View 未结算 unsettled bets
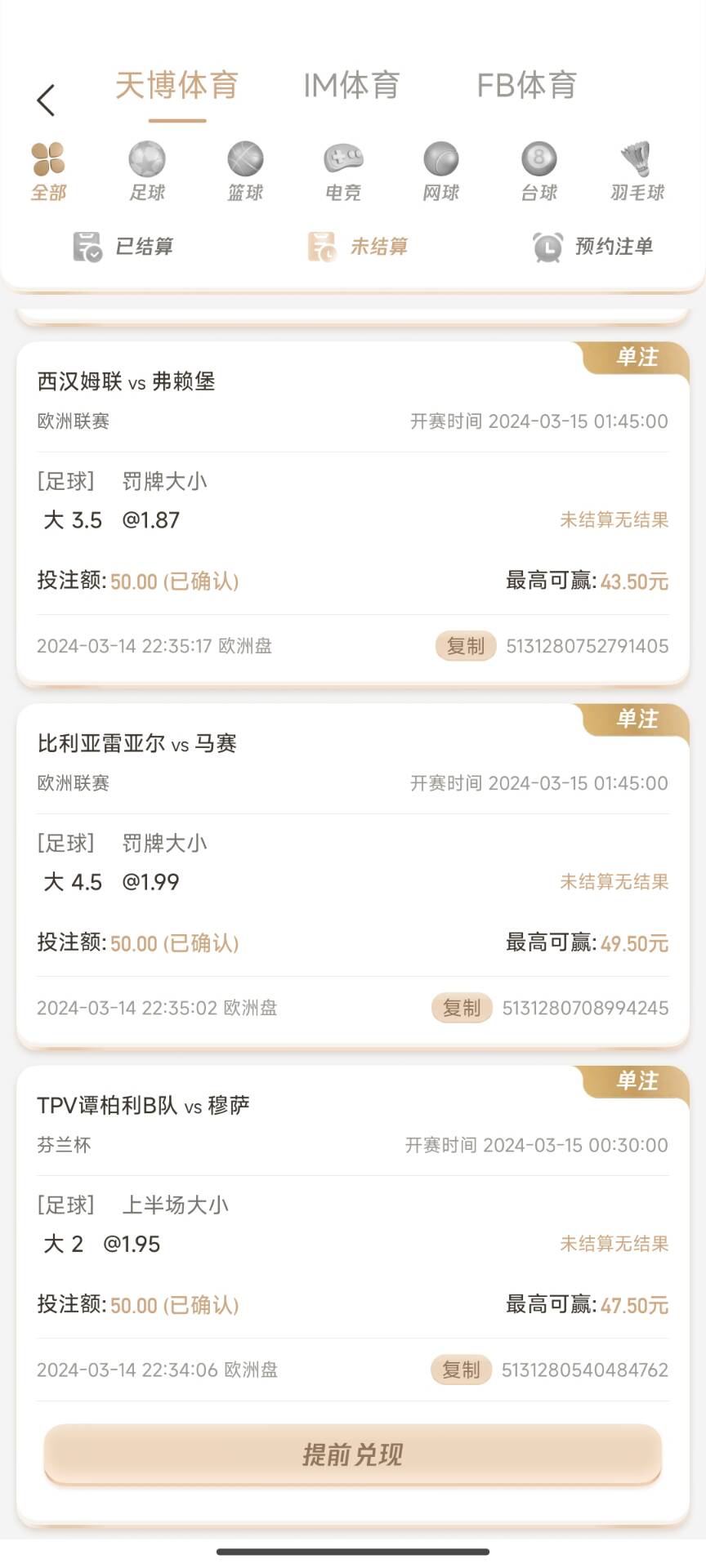This screenshot has width=706, height=1568. (x=358, y=247)
